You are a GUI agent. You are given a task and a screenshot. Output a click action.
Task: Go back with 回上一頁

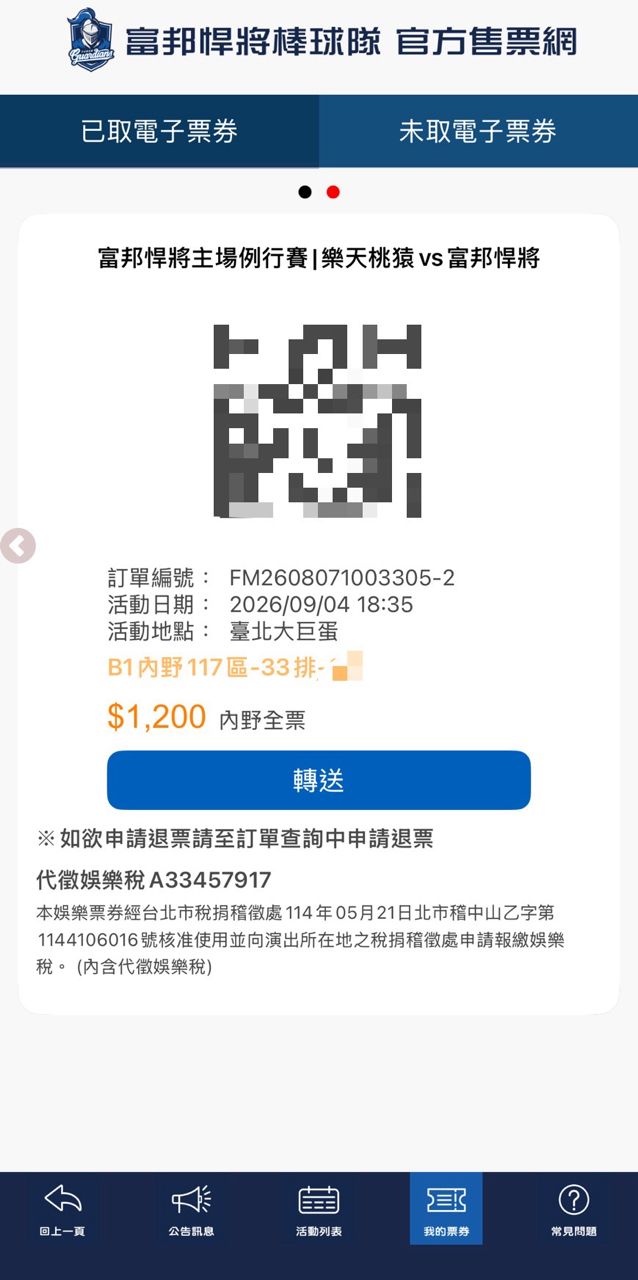click(x=62, y=1209)
